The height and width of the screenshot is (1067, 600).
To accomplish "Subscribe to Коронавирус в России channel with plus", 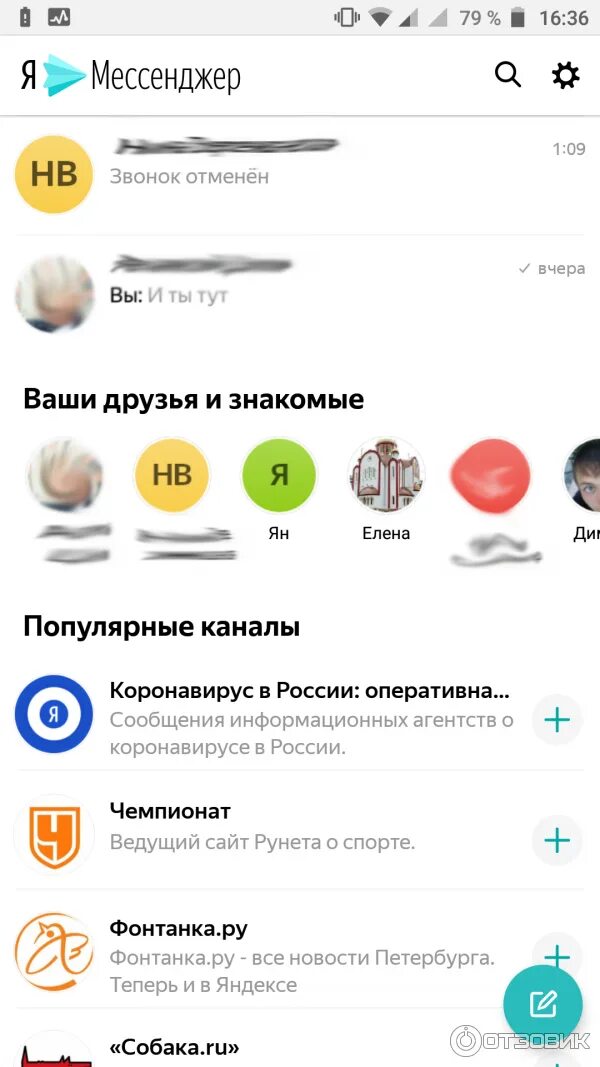I will coord(557,719).
